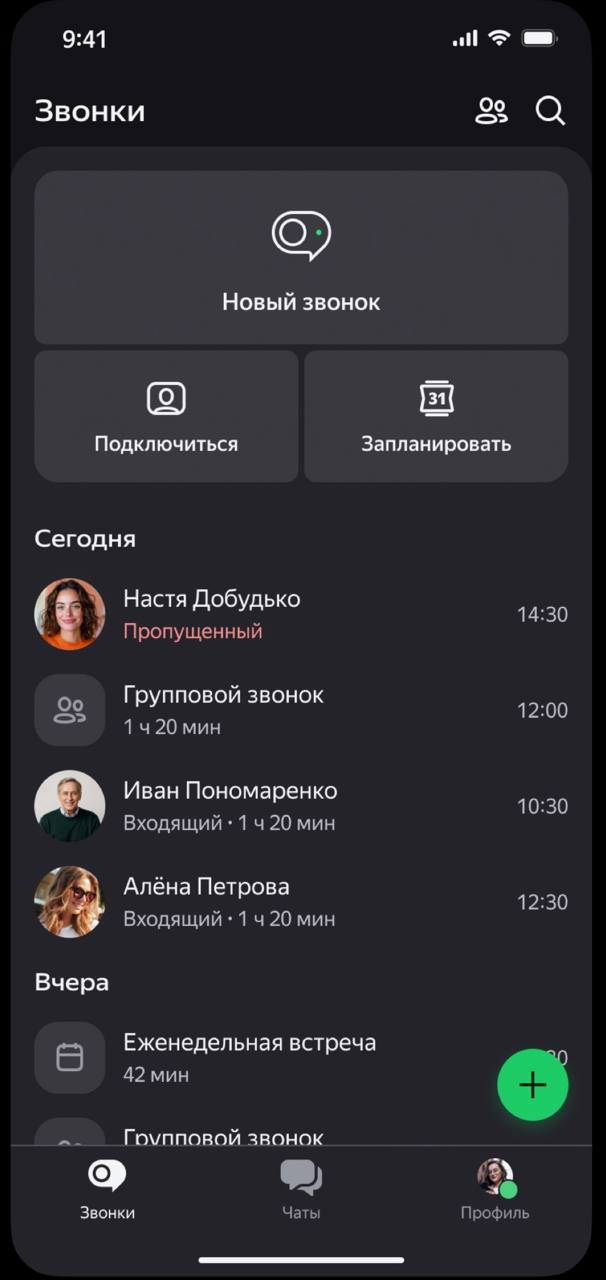The image size is (606, 1280).
Task: Open the search magnifier icon
Action: pyautogui.click(x=550, y=111)
